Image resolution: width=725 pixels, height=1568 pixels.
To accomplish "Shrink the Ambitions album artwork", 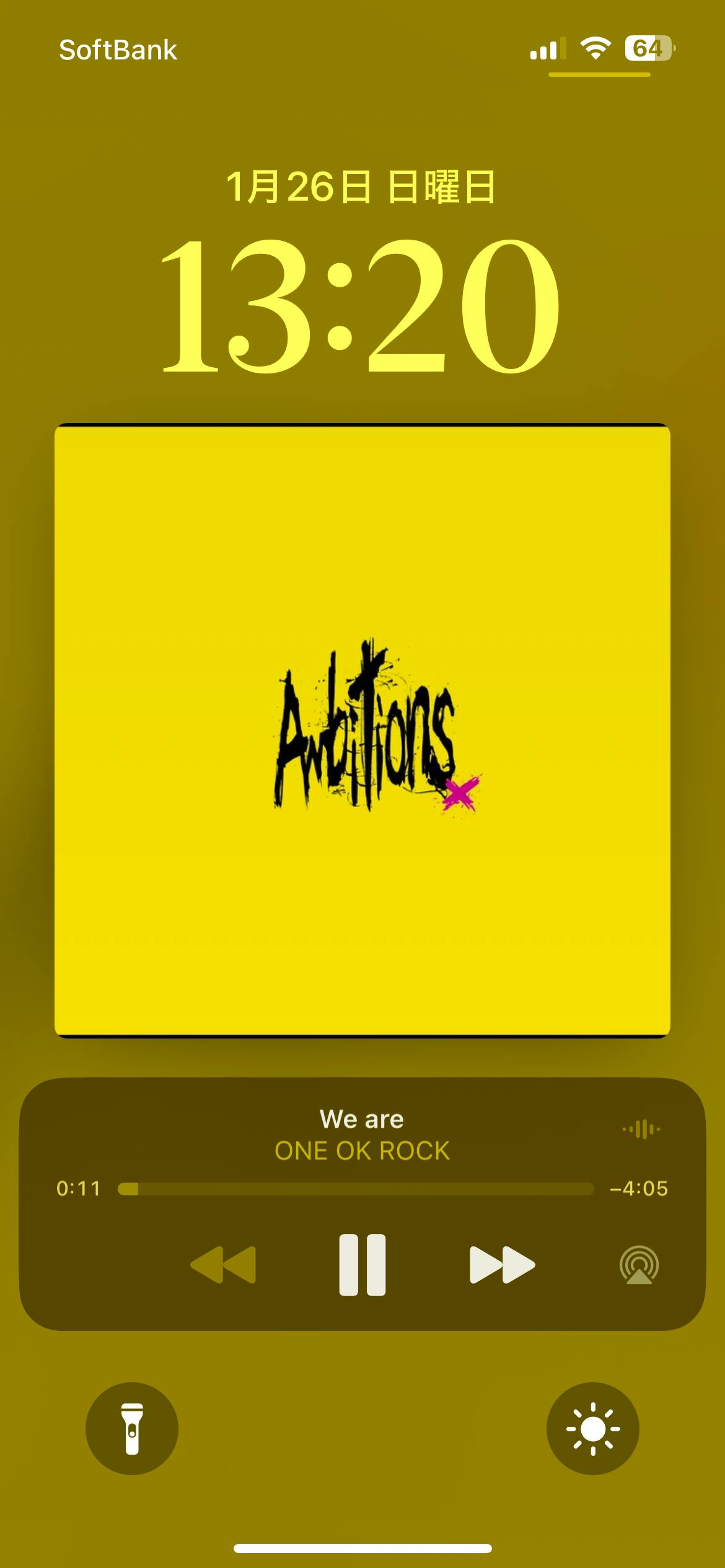I will pyautogui.click(x=362, y=731).
